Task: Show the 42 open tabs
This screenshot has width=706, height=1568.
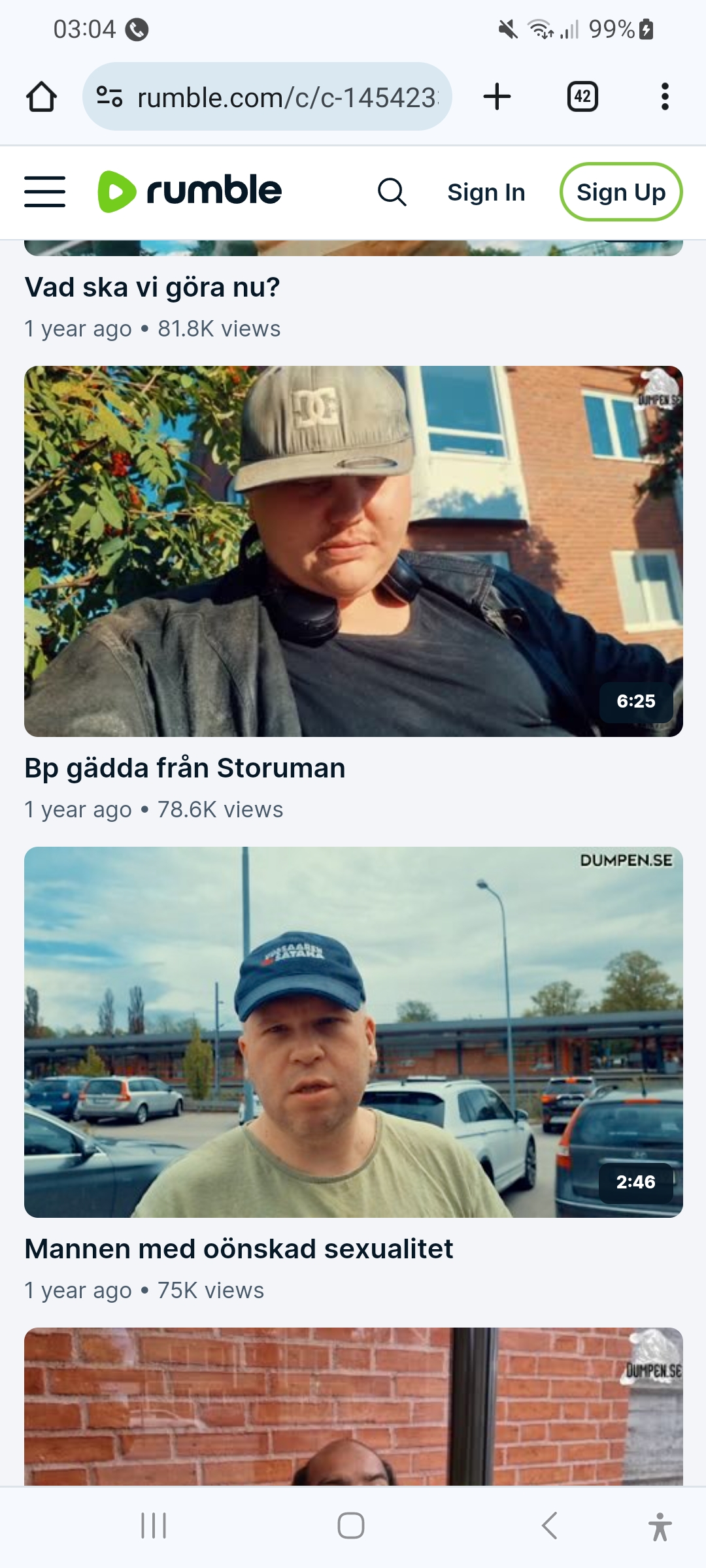Action: (x=582, y=97)
